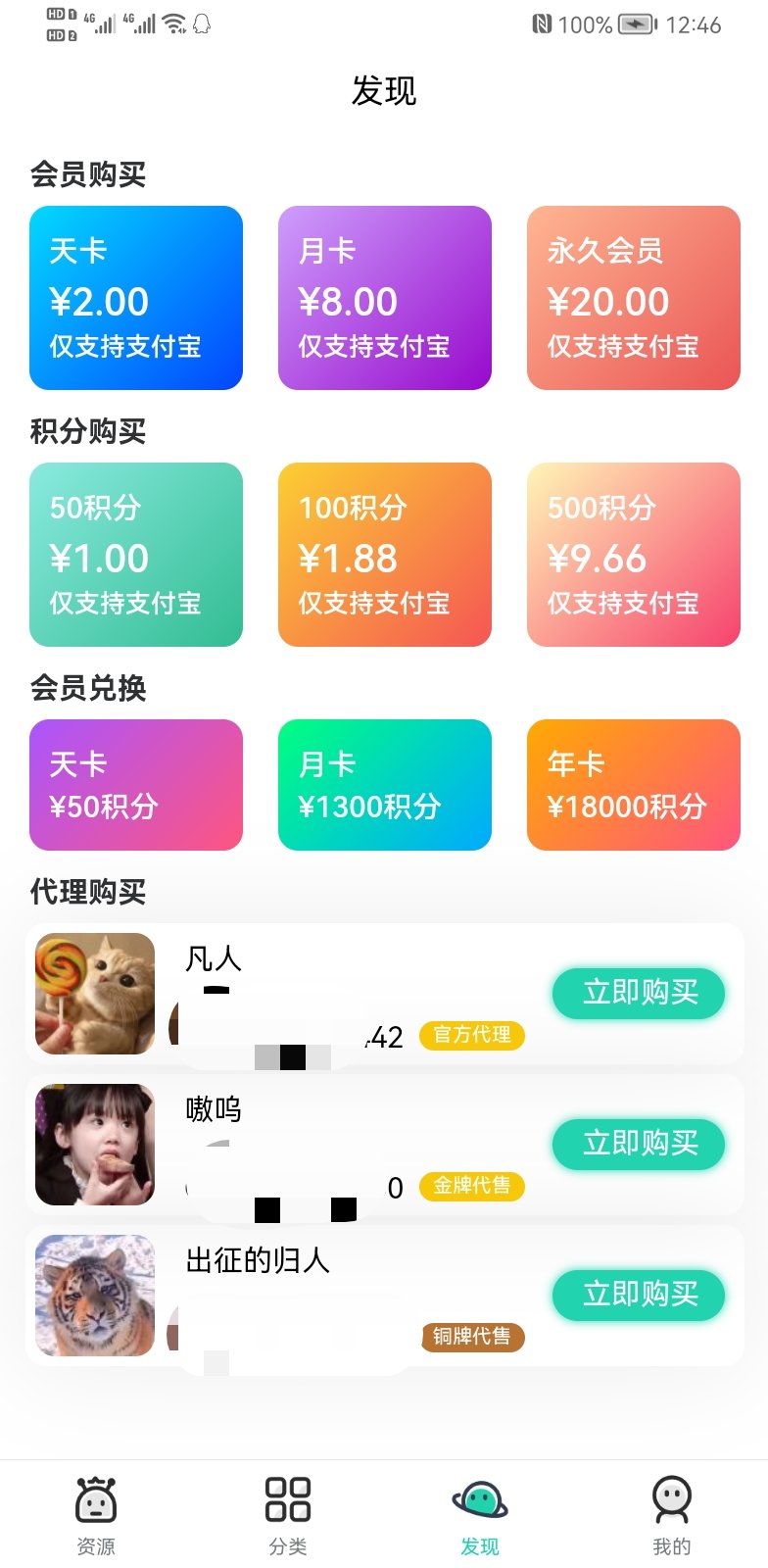Purchase the 50积分 pack
Viewport: 768px width, 1568px height.
point(136,555)
